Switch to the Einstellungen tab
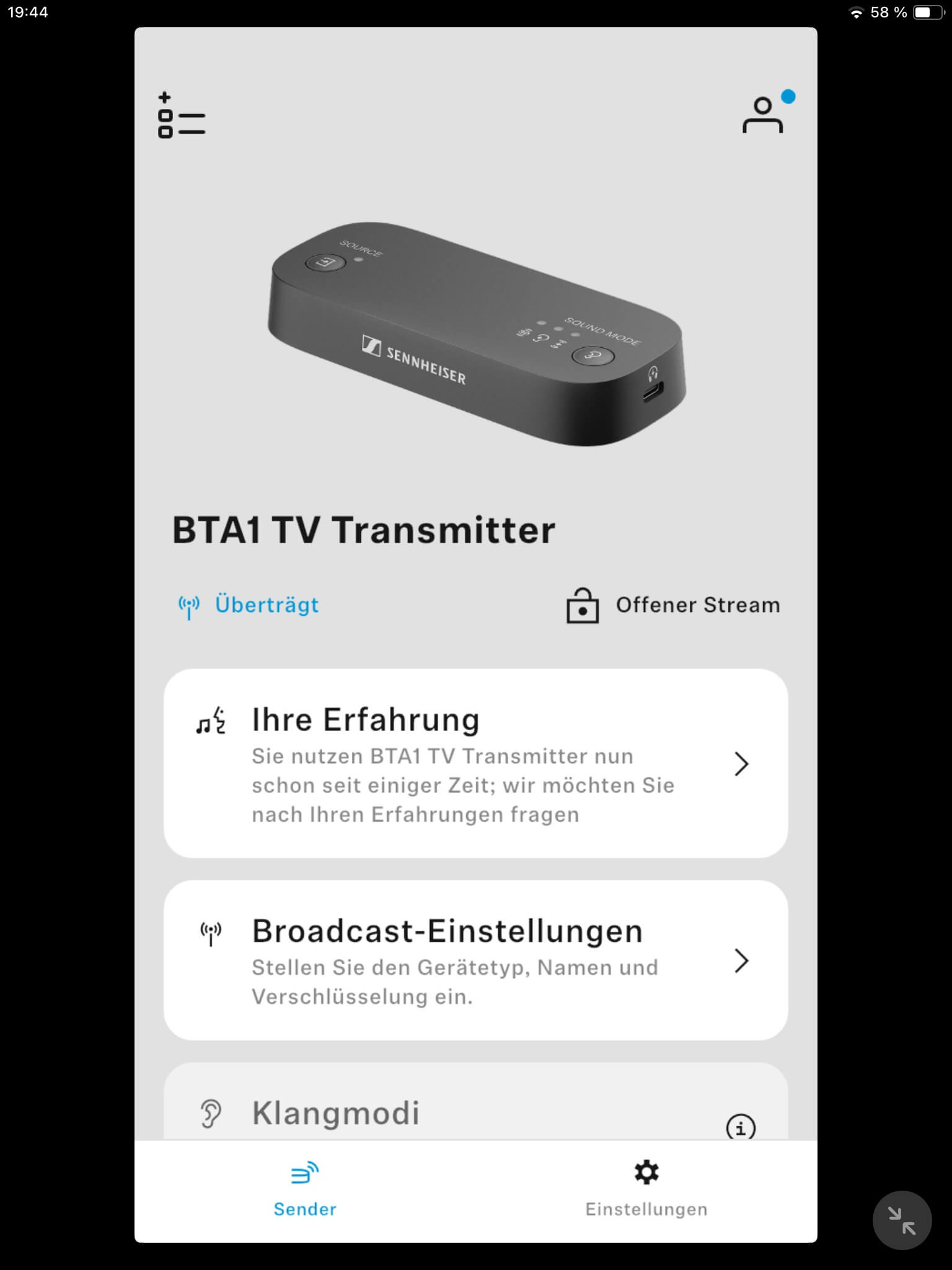952x1270 pixels. coord(646,1191)
